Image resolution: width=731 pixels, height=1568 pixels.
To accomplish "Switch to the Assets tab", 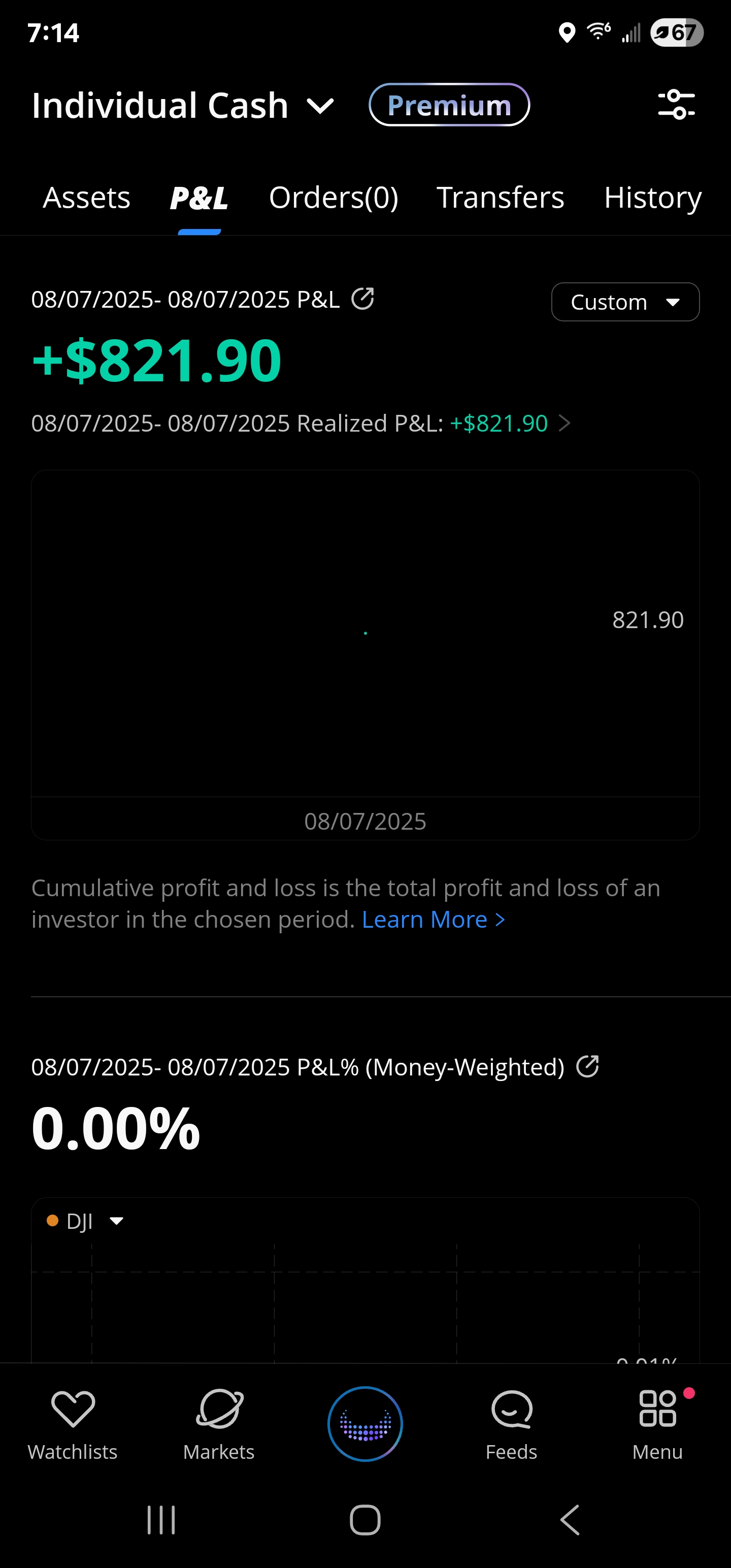I will (86, 198).
